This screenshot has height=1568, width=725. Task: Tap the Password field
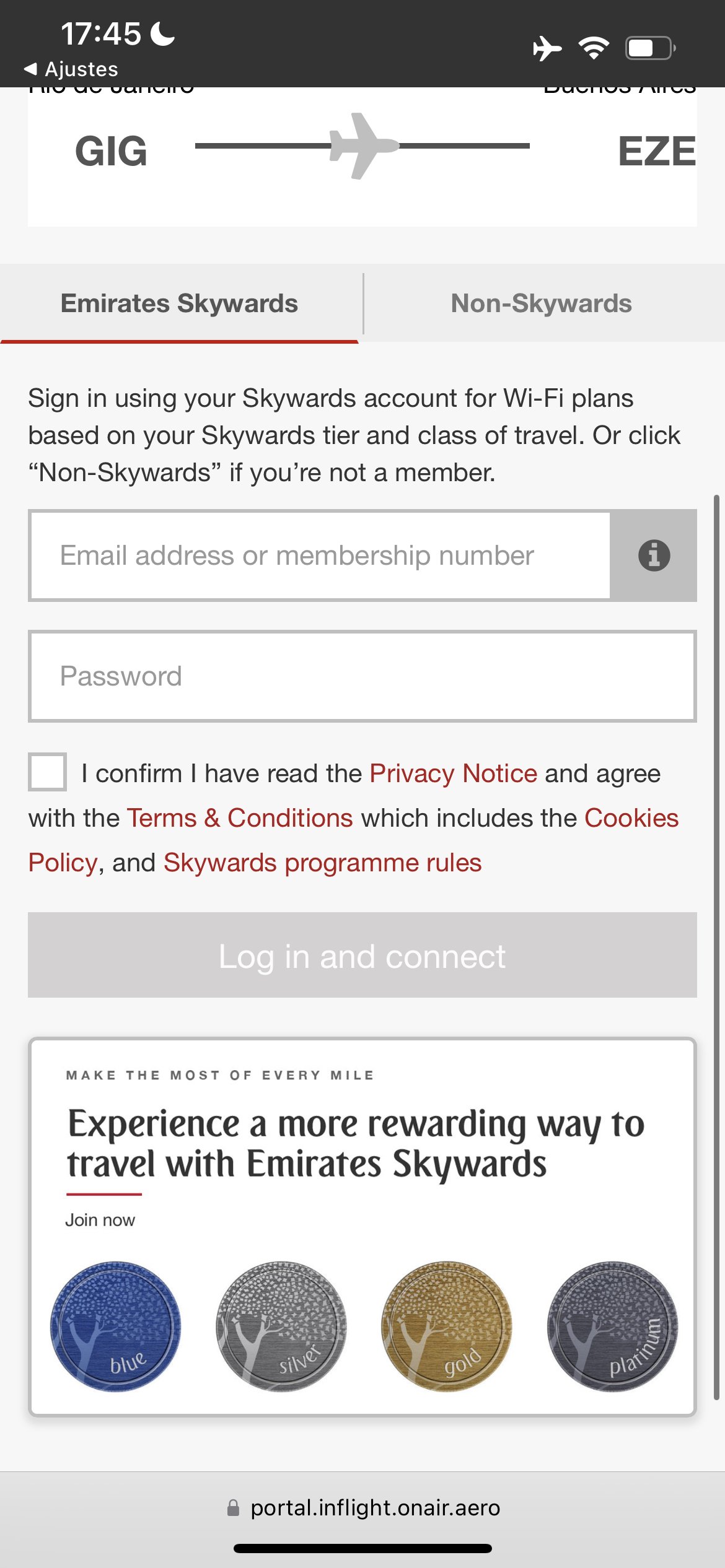(x=362, y=676)
